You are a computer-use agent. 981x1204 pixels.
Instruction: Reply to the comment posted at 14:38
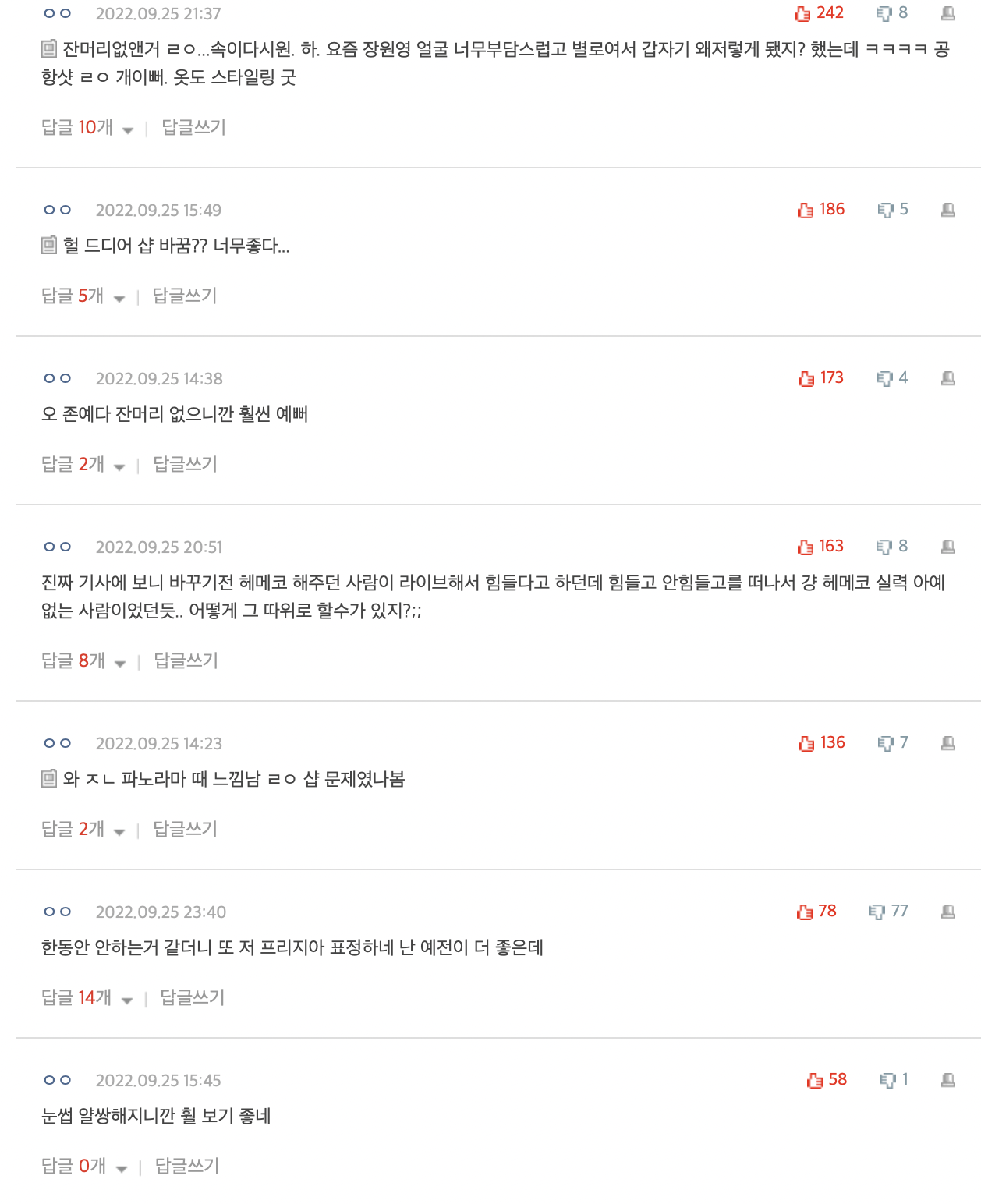click(185, 464)
